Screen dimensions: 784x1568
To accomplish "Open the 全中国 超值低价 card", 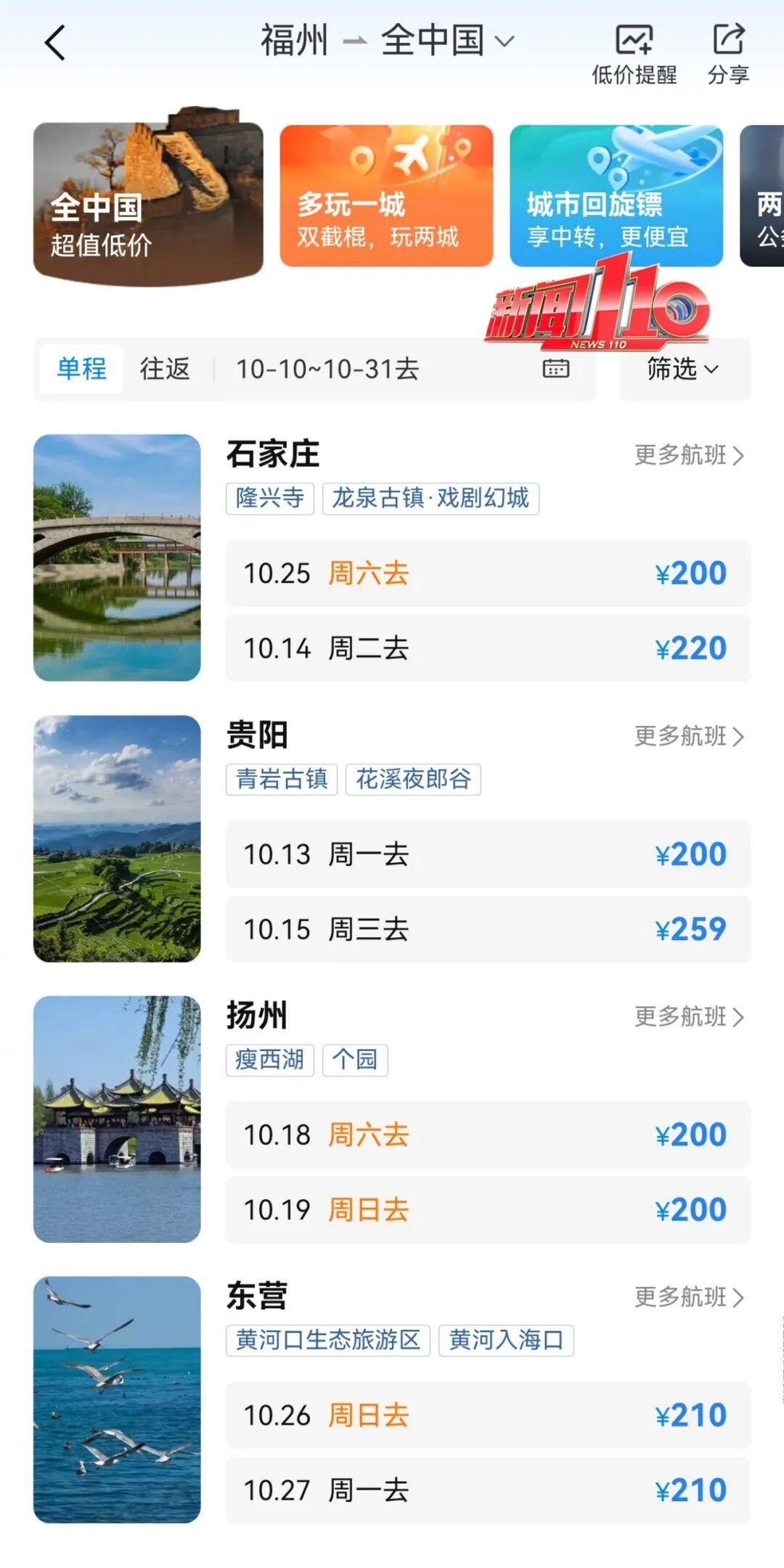I will (x=148, y=200).
